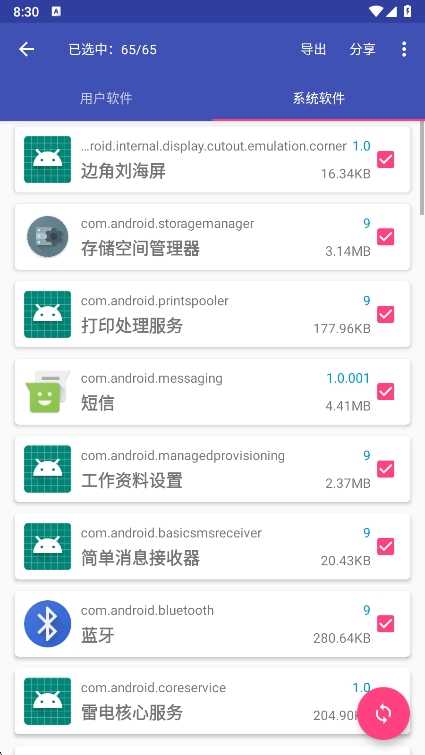
Task: Open the three-dot overflow menu
Action: click(x=404, y=49)
